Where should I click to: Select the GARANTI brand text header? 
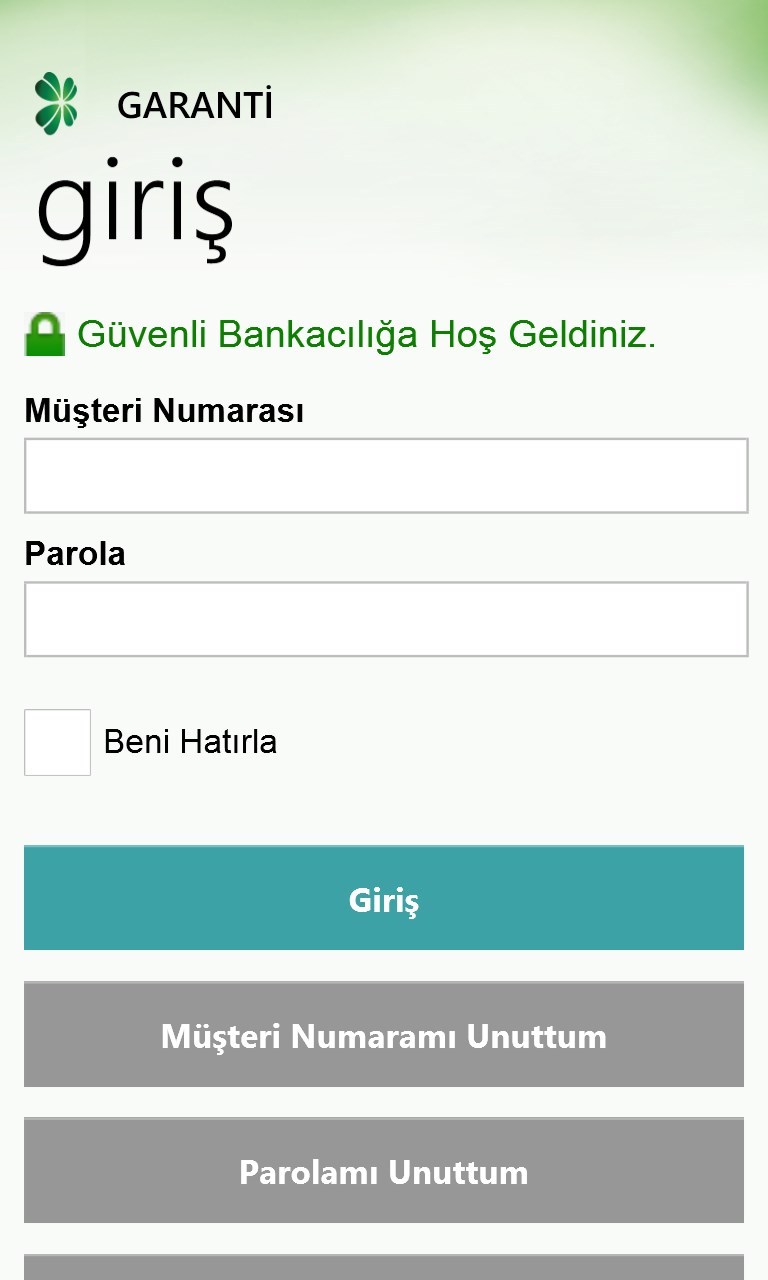click(x=196, y=105)
